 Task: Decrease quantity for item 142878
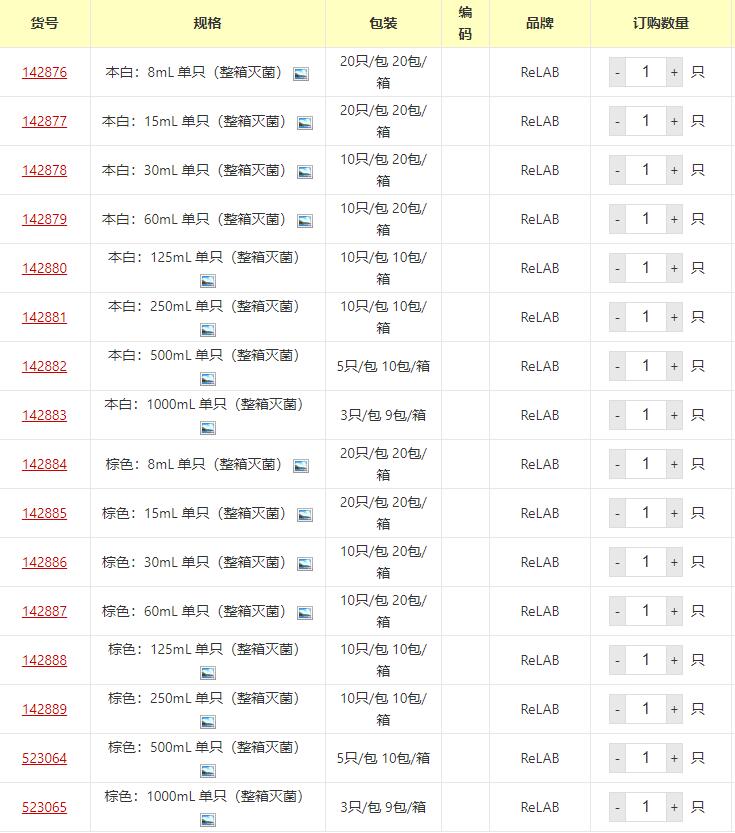point(617,170)
